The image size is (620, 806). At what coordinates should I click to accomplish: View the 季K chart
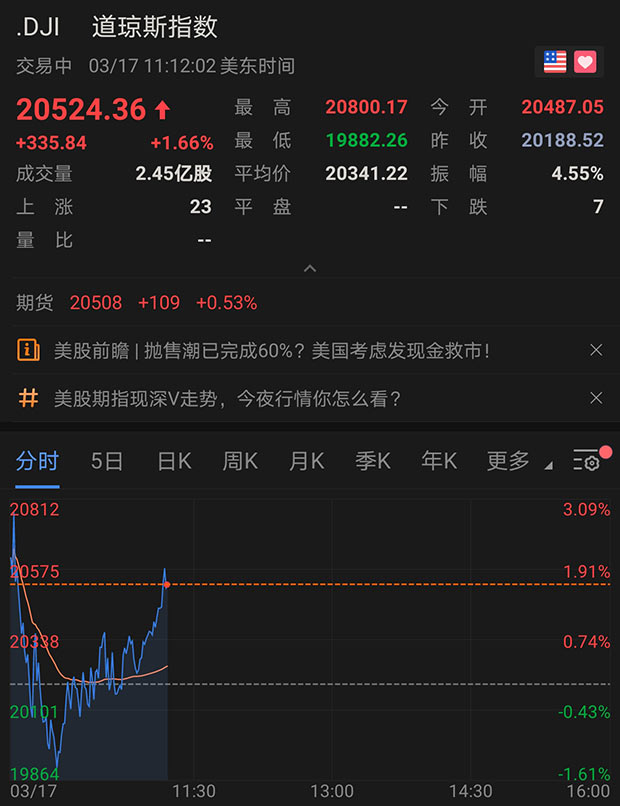click(x=372, y=461)
